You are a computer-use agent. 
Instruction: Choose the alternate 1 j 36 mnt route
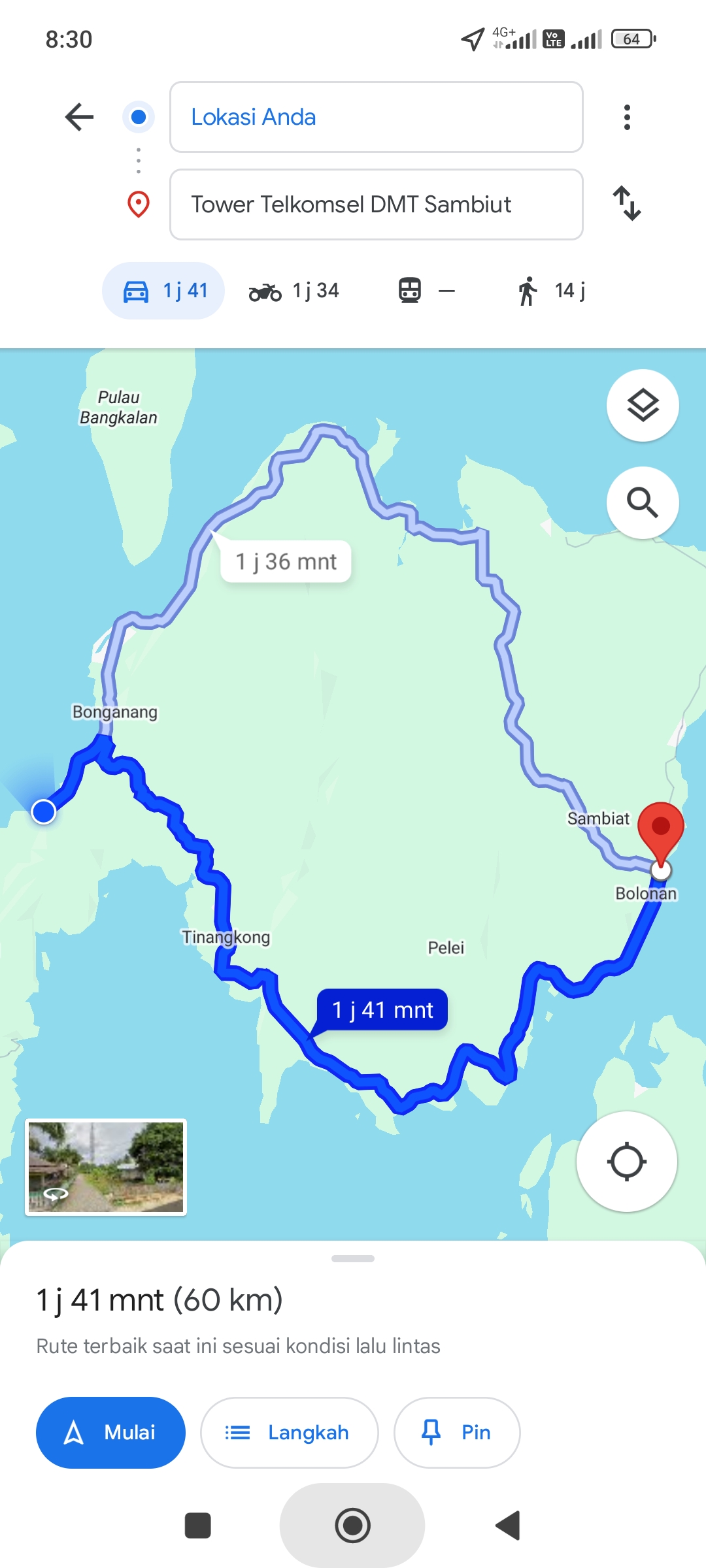(286, 561)
